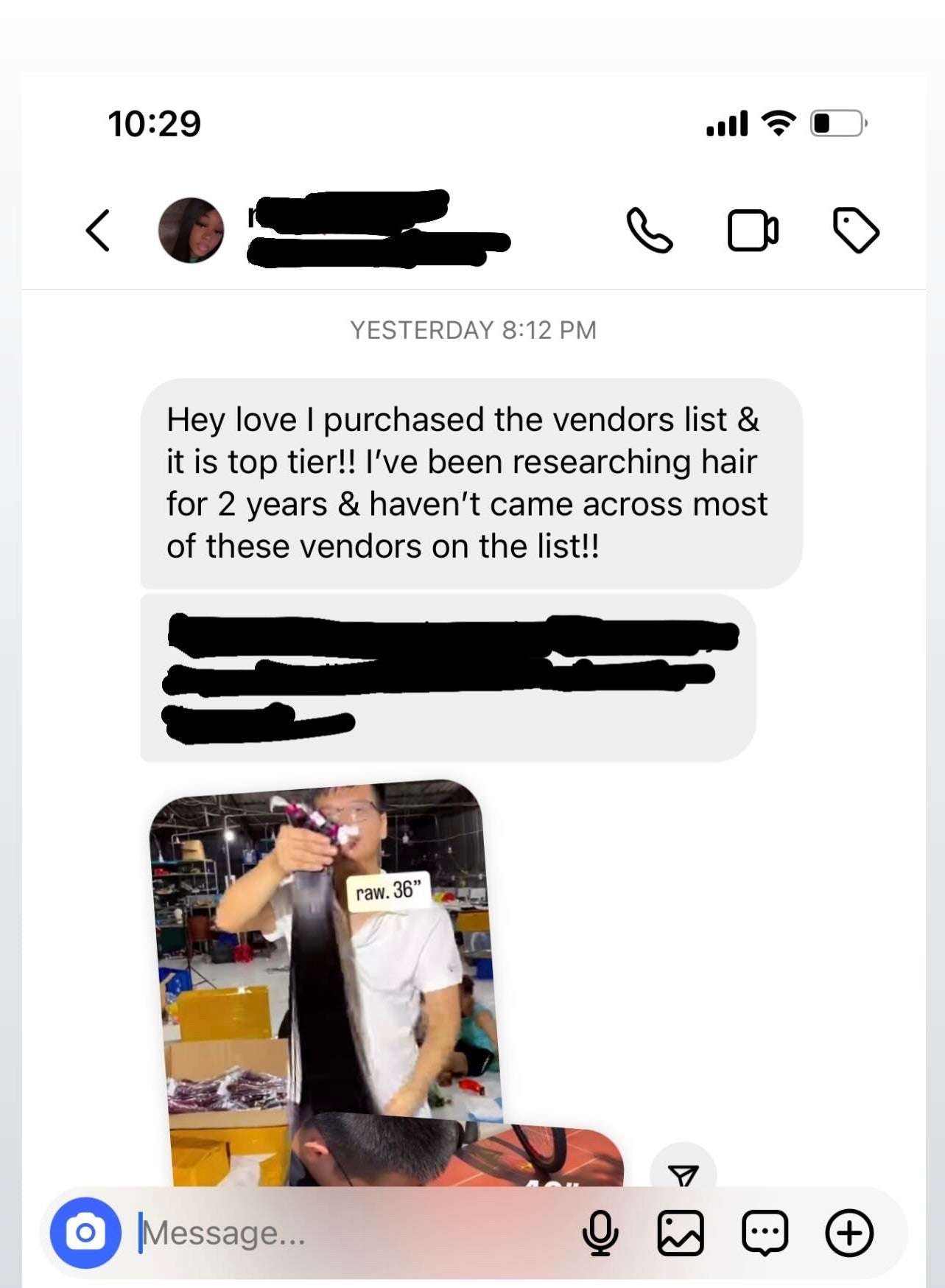Forward the shared video with the paper-plane icon
This screenshot has height=1288, width=945.
(x=683, y=1172)
